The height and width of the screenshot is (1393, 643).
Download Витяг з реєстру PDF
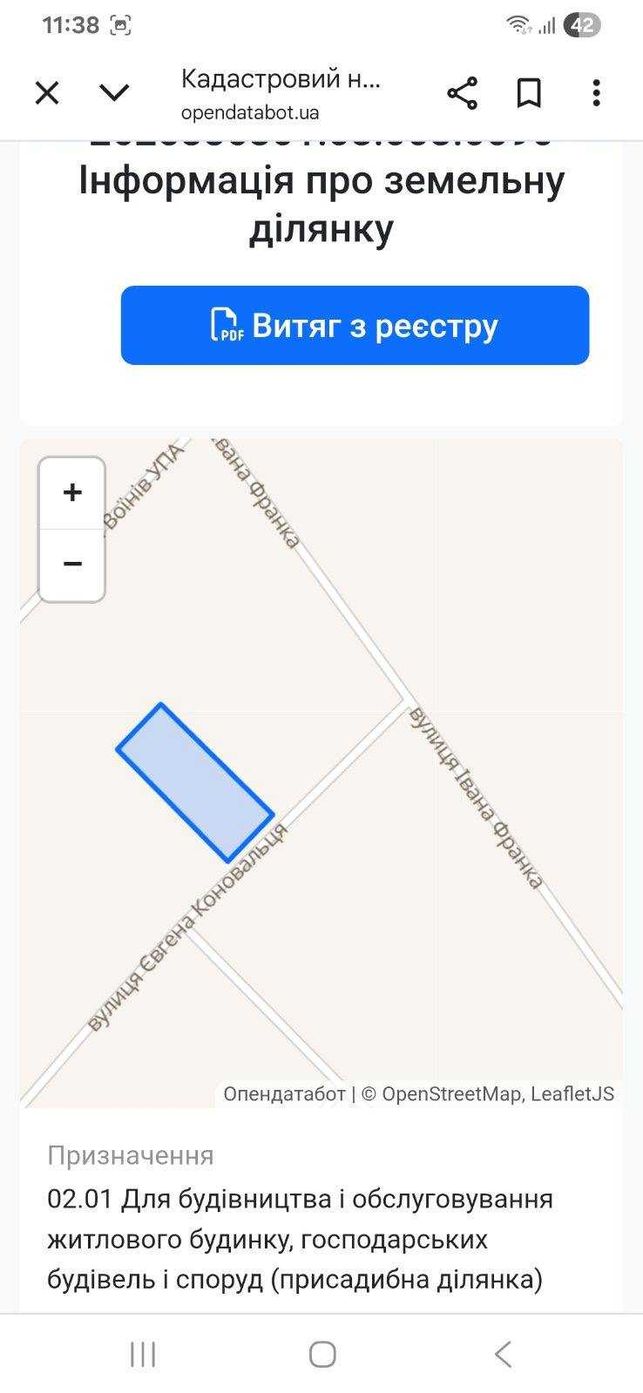(355, 325)
